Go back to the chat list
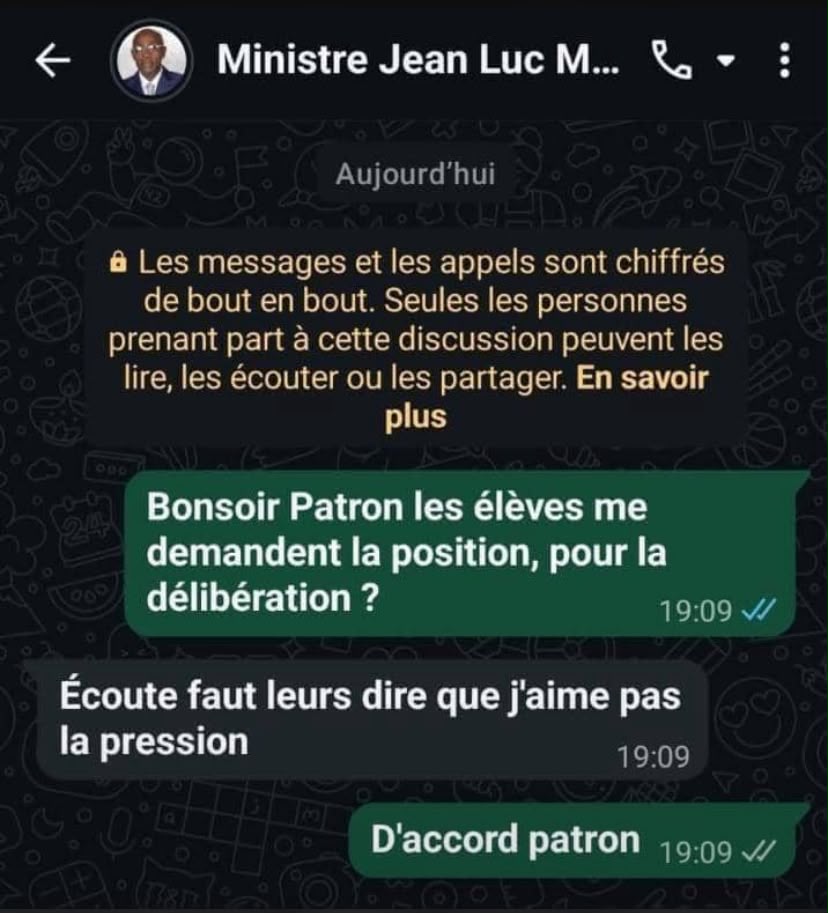 pyautogui.click(x=53, y=60)
